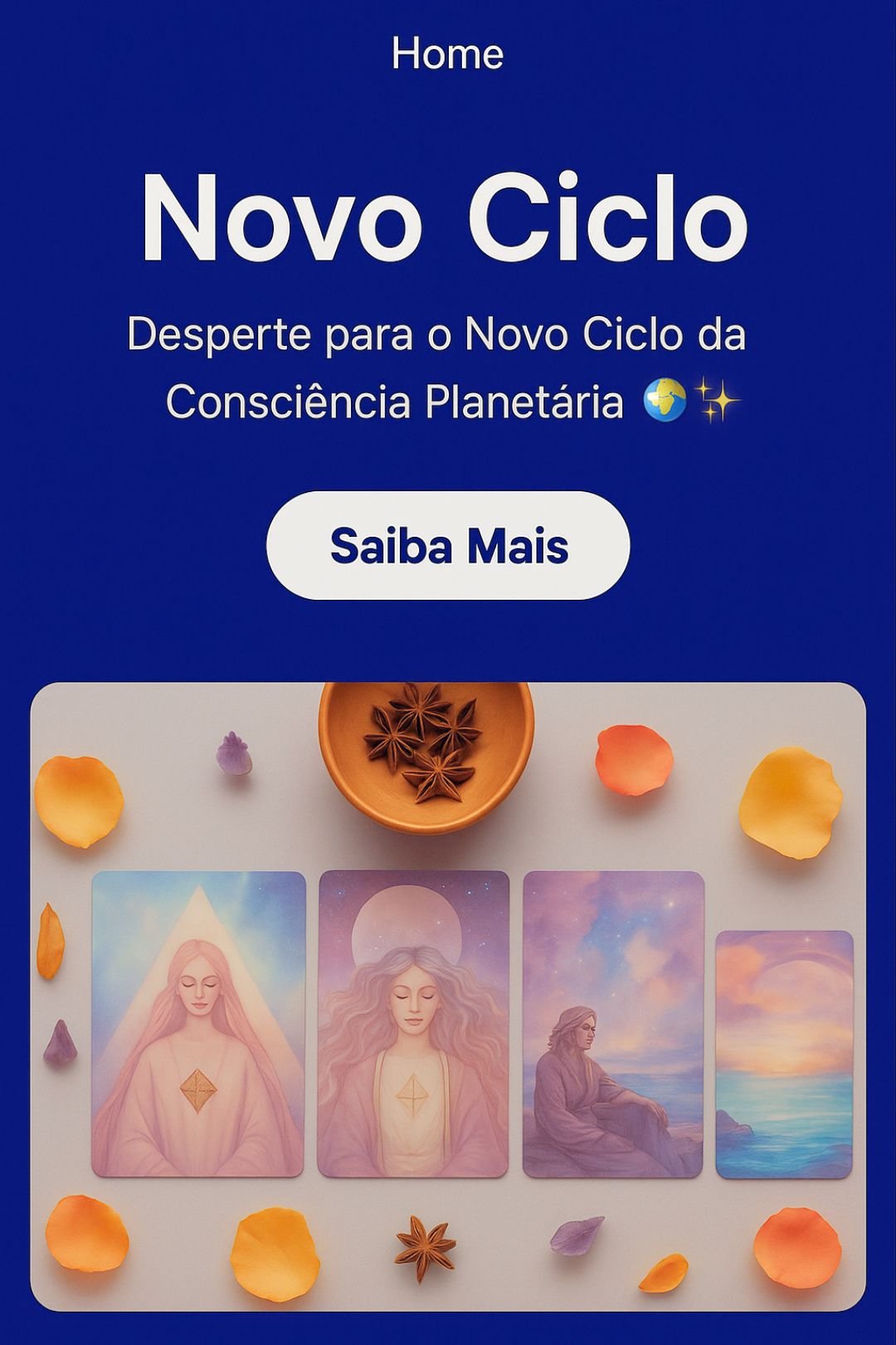Image resolution: width=896 pixels, height=1345 pixels.
Task: Open the Home navigation link
Action: pyautogui.click(x=447, y=55)
